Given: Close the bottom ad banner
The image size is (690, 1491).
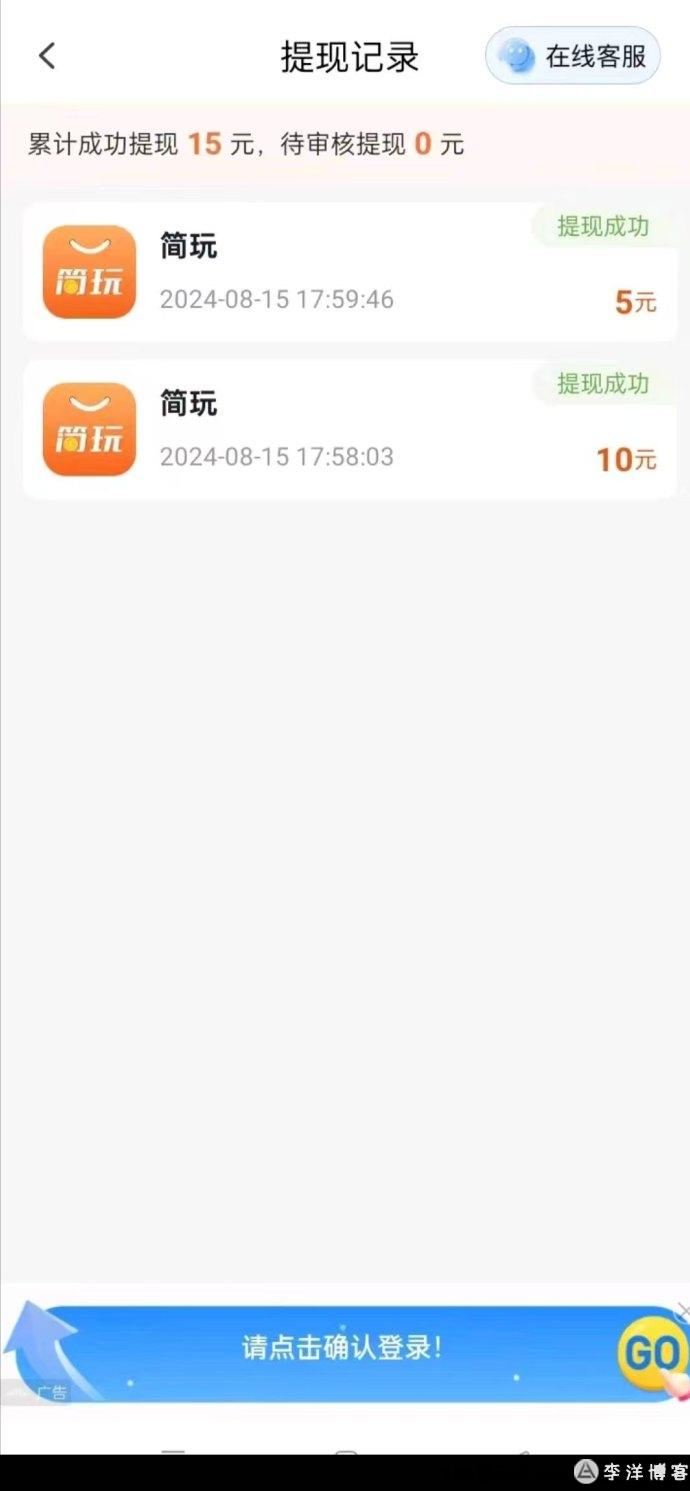Looking at the screenshot, I should coord(683,1309).
